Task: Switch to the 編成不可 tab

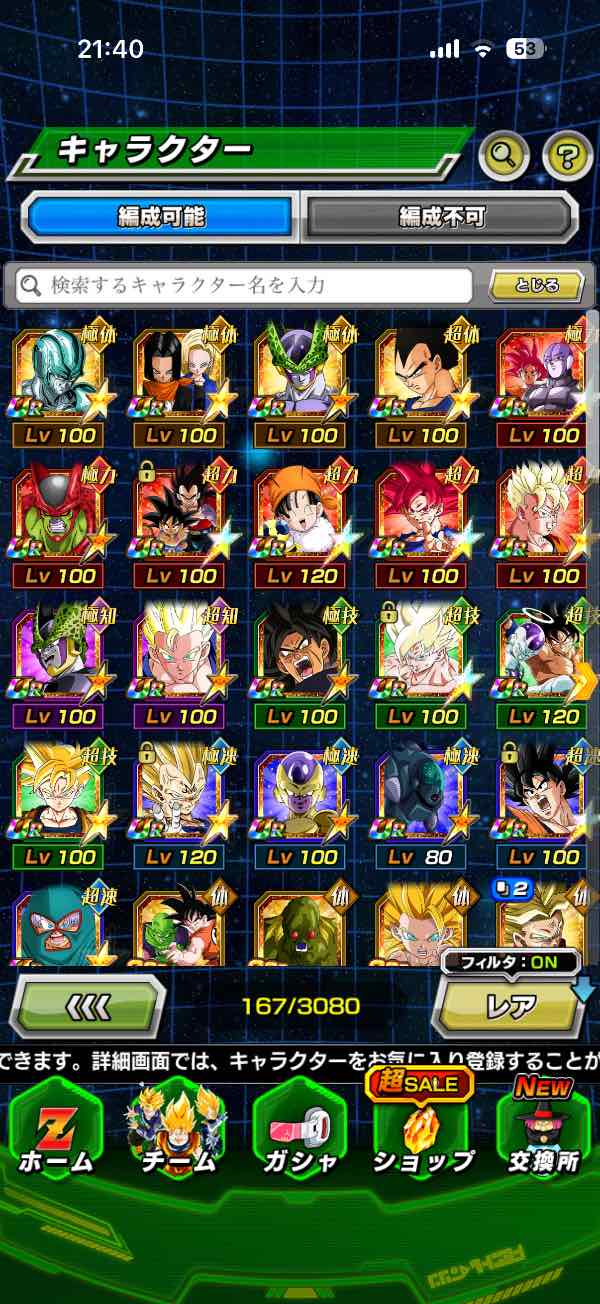Action: coord(441,216)
